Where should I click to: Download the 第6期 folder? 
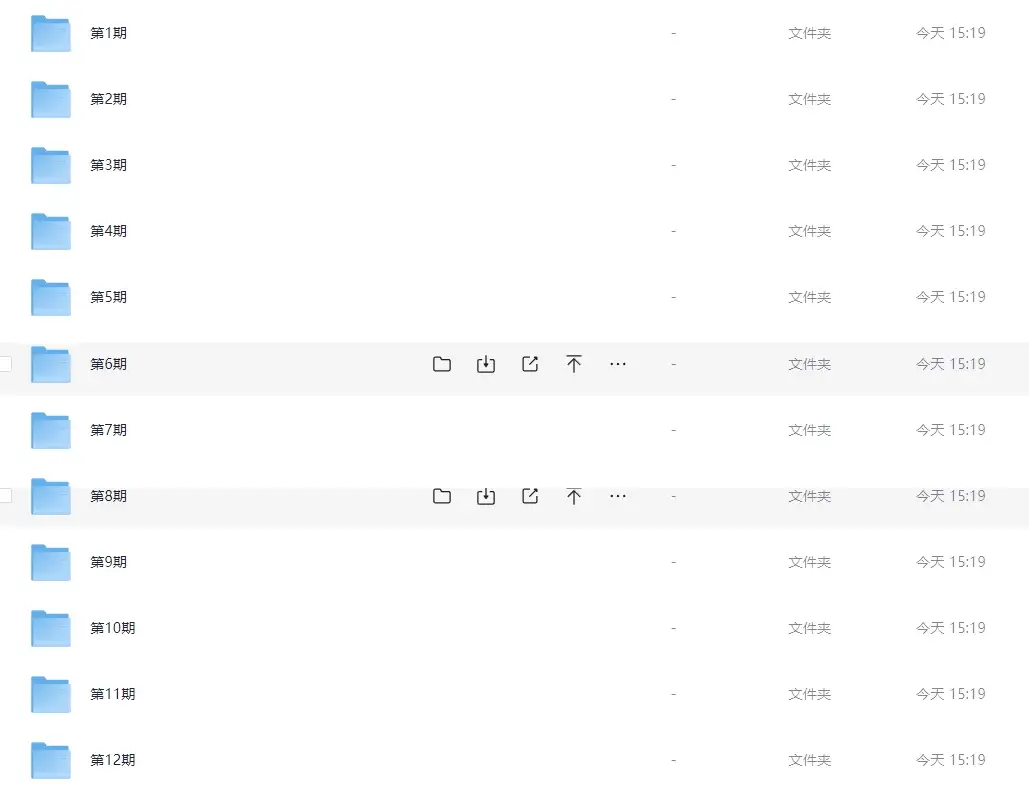pyautogui.click(x=486, y=364)
